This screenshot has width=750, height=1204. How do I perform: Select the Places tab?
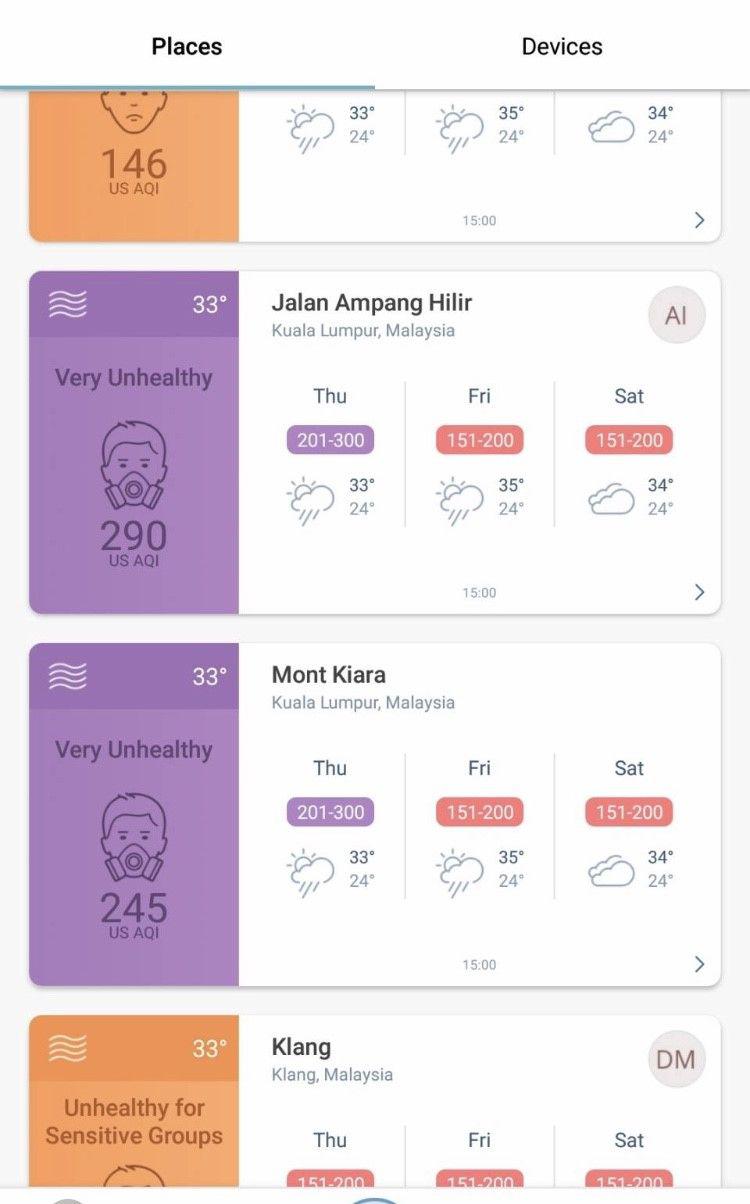click(x=187, y=46)
